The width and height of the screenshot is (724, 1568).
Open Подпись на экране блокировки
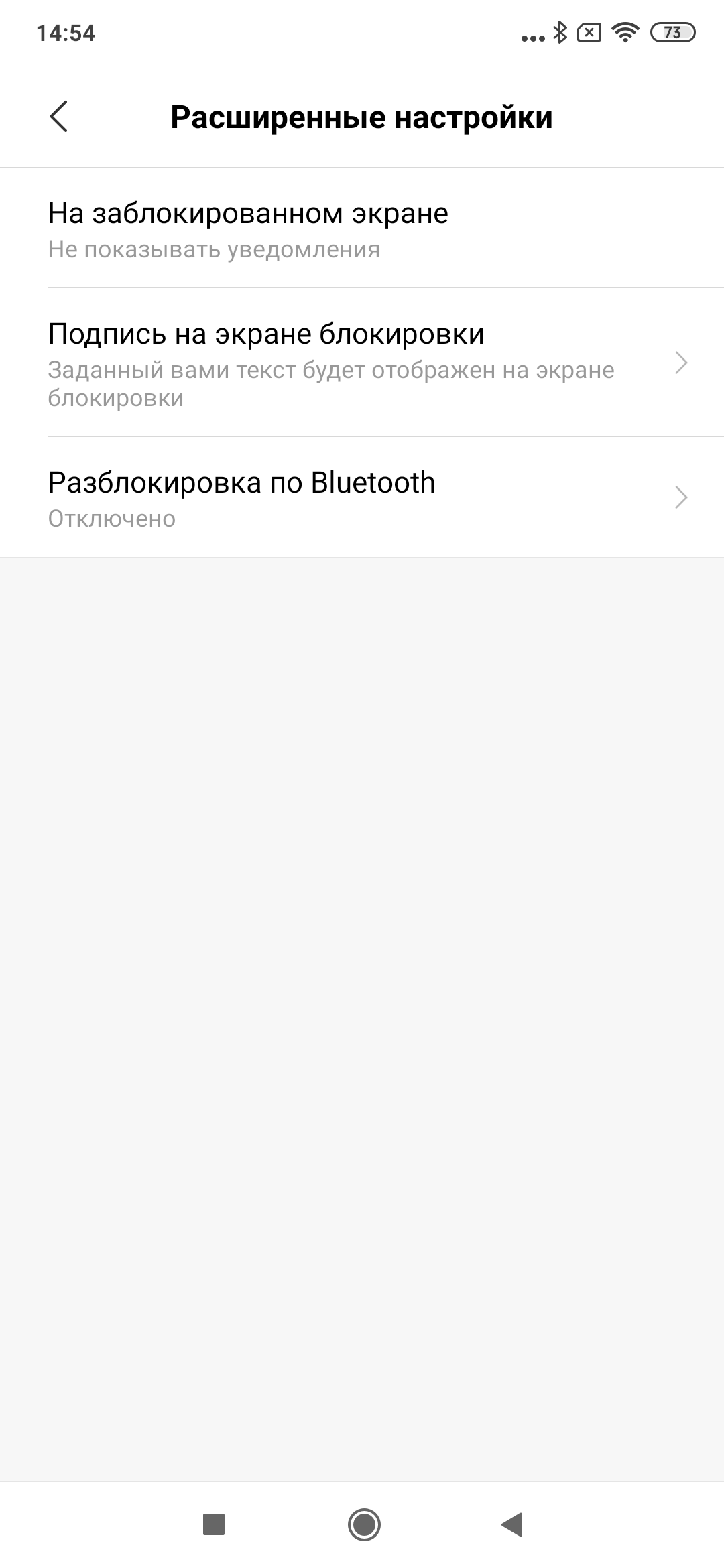362,363
